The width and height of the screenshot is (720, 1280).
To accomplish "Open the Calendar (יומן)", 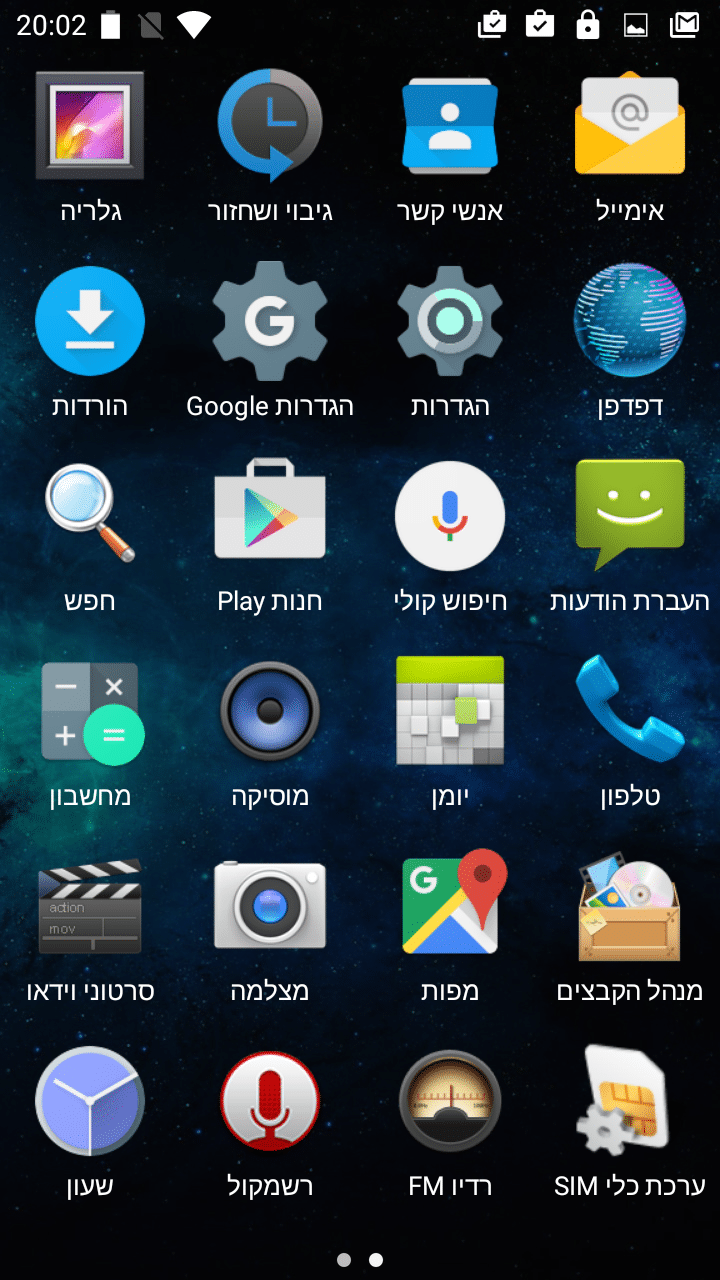I will click(450, 712).
